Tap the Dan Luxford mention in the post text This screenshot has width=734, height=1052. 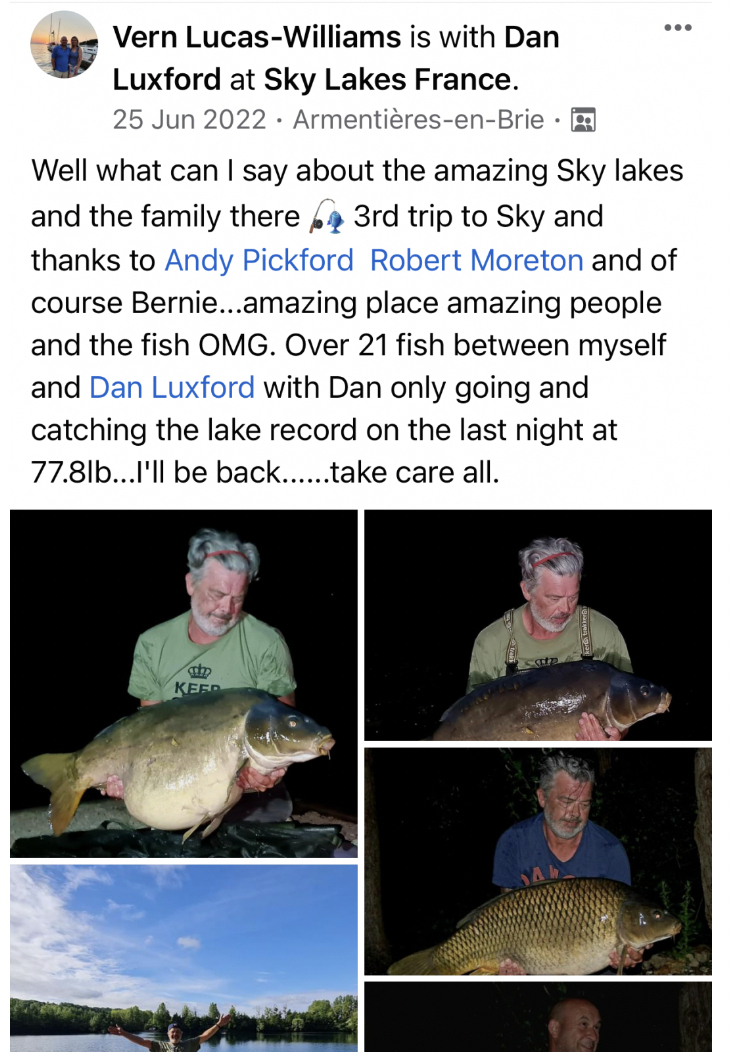[x=172, y=387]
